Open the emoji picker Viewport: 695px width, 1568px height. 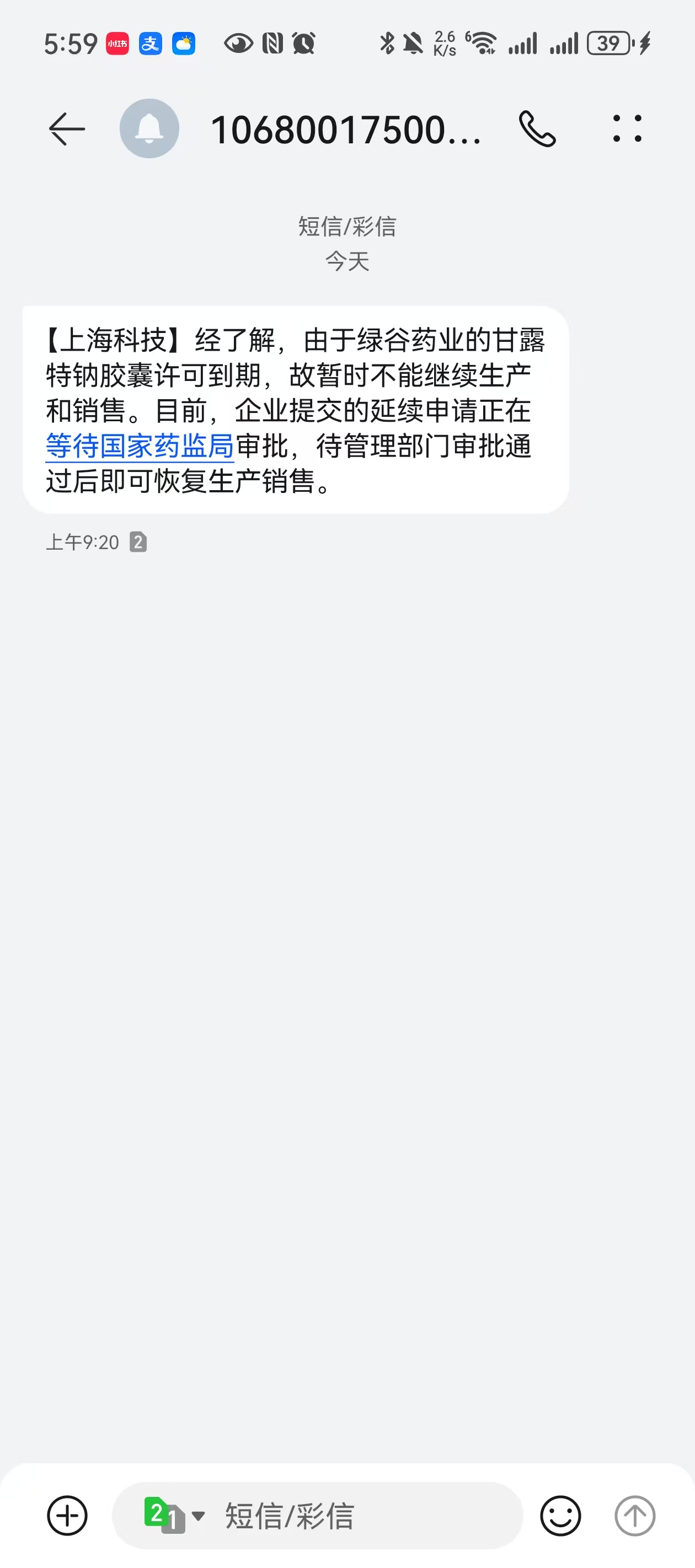click(560, 1515)
